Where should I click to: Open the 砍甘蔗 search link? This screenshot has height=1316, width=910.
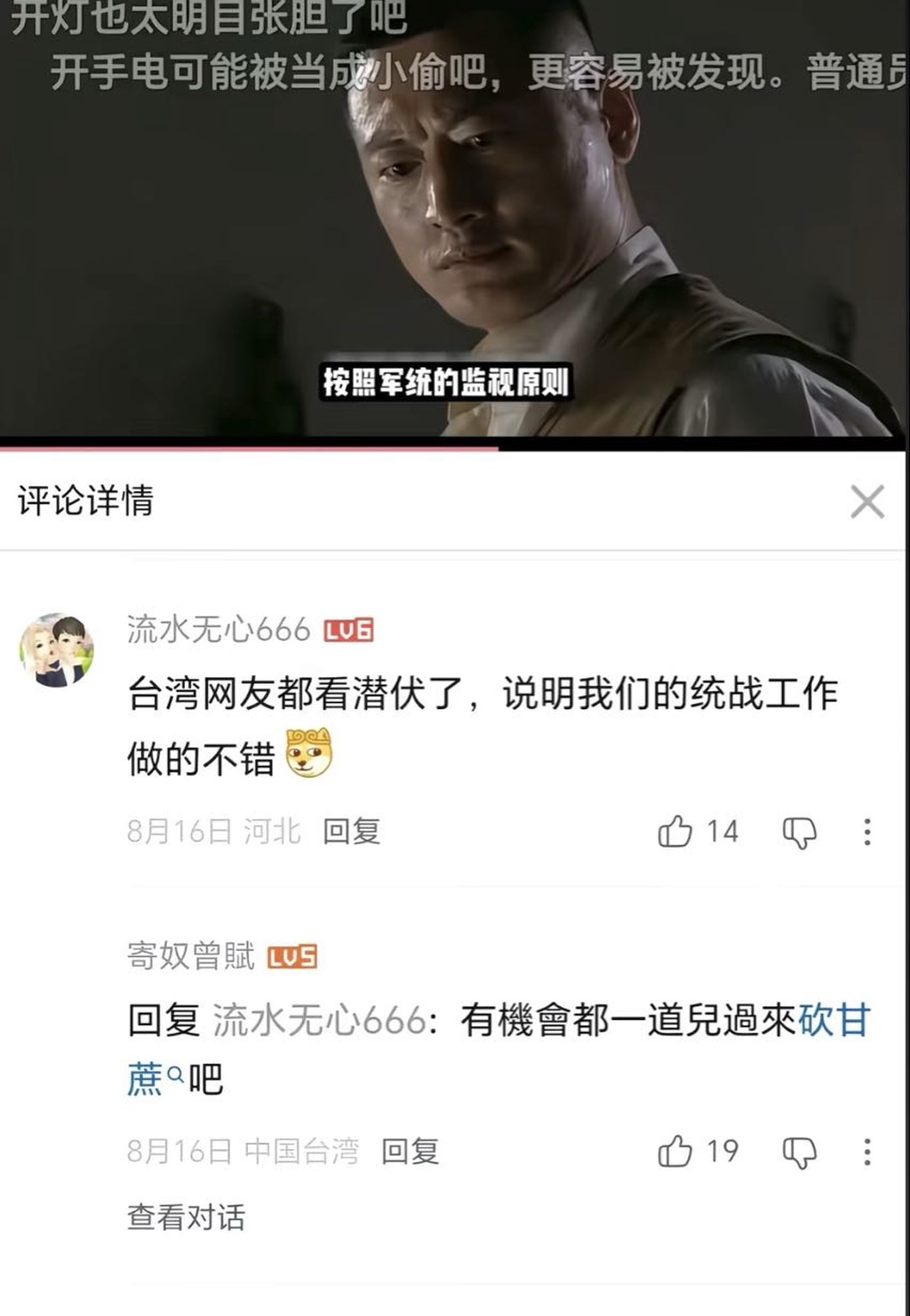834,1020
